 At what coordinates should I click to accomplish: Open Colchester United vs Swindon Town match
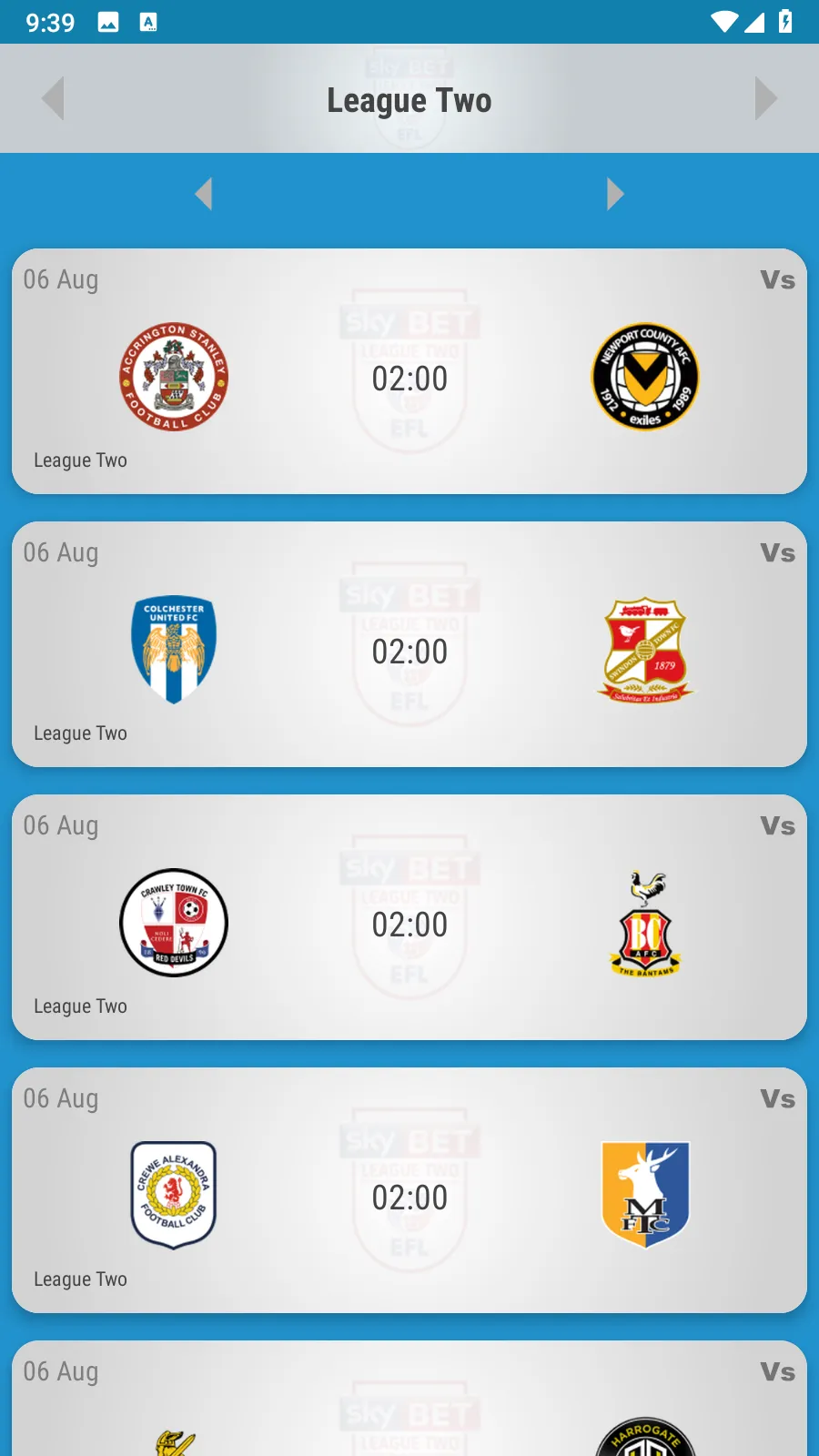(x=409, y=644)
